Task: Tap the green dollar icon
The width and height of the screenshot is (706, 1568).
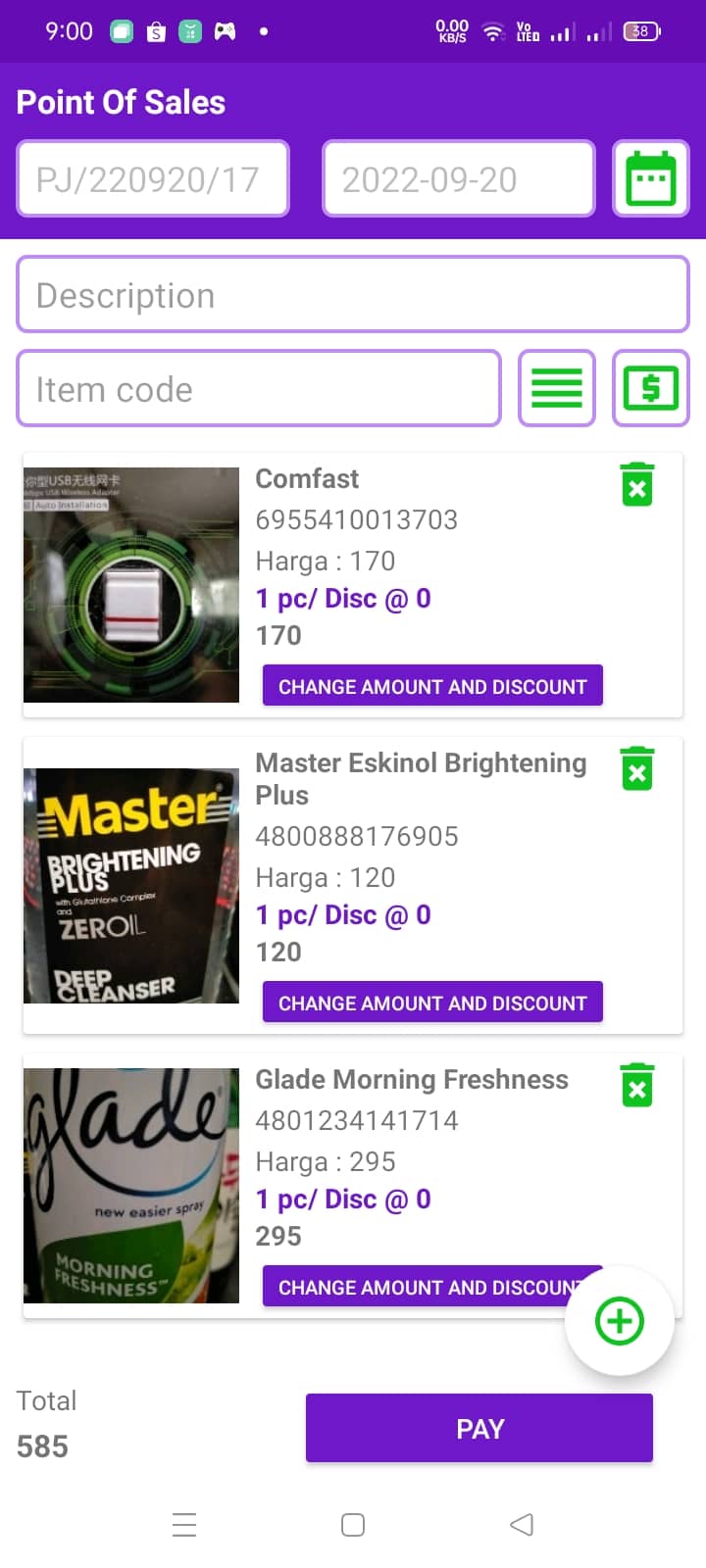Action: (x=651, y=388)
